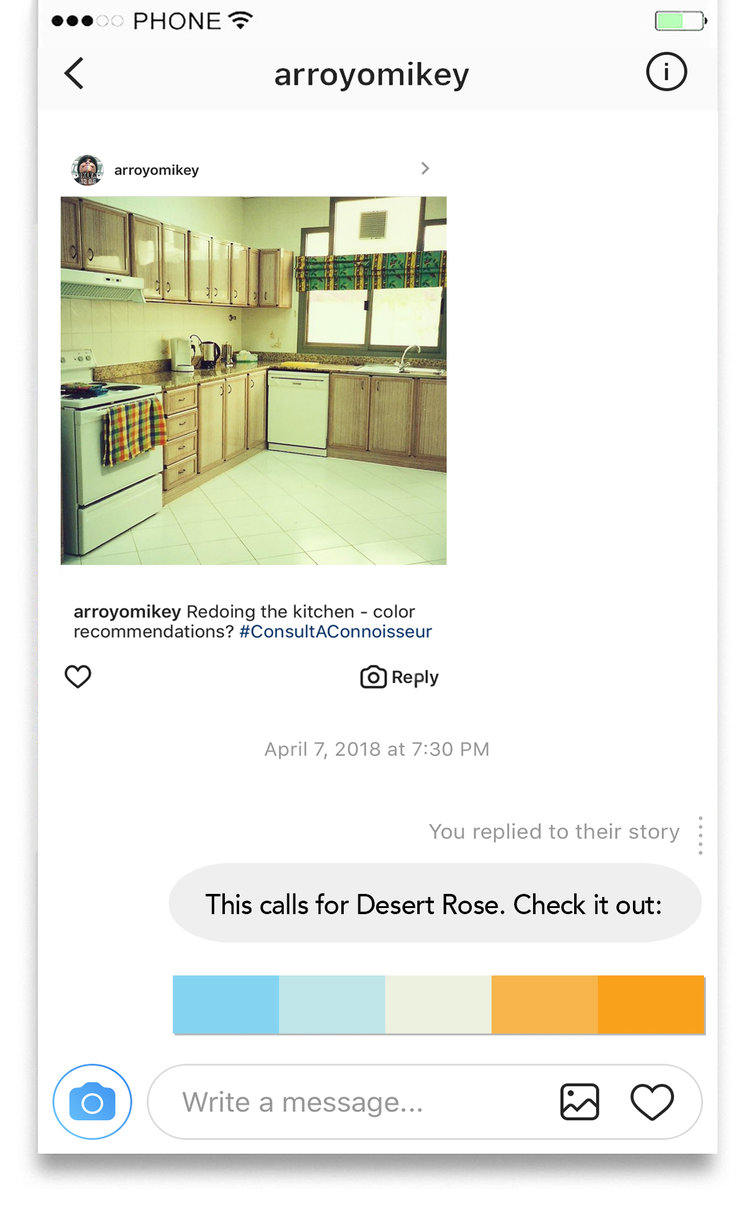The image size is (750, 1226).
Task: View the kitchen photo
Action: click(253, 380)
